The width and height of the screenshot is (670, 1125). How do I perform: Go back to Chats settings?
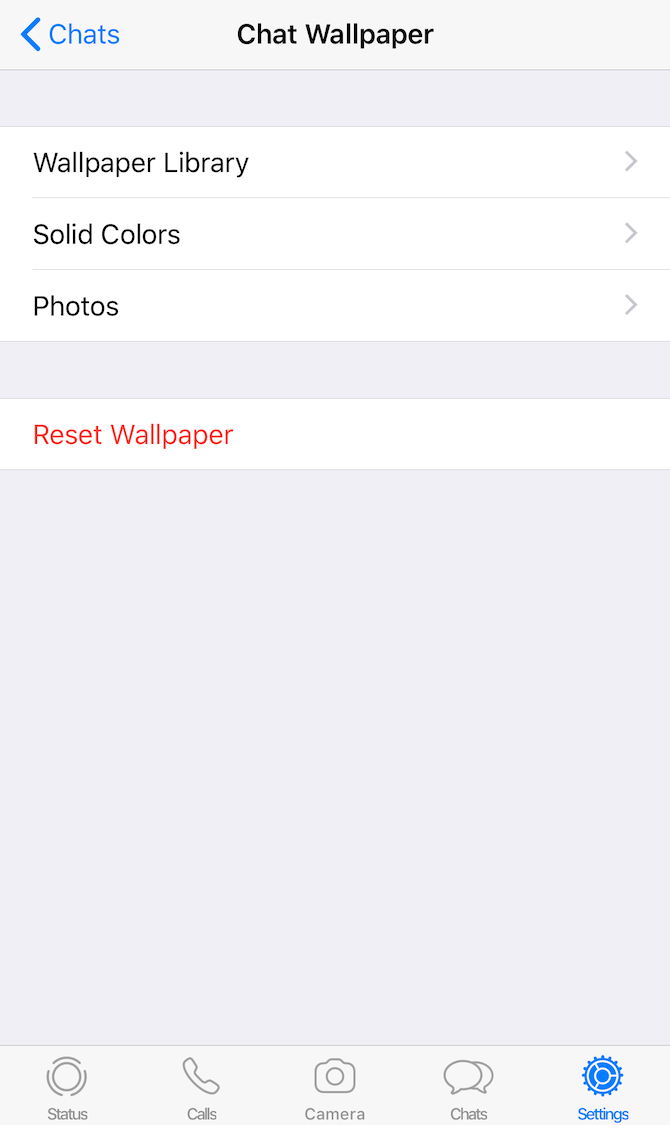click(x=70, y=34)
